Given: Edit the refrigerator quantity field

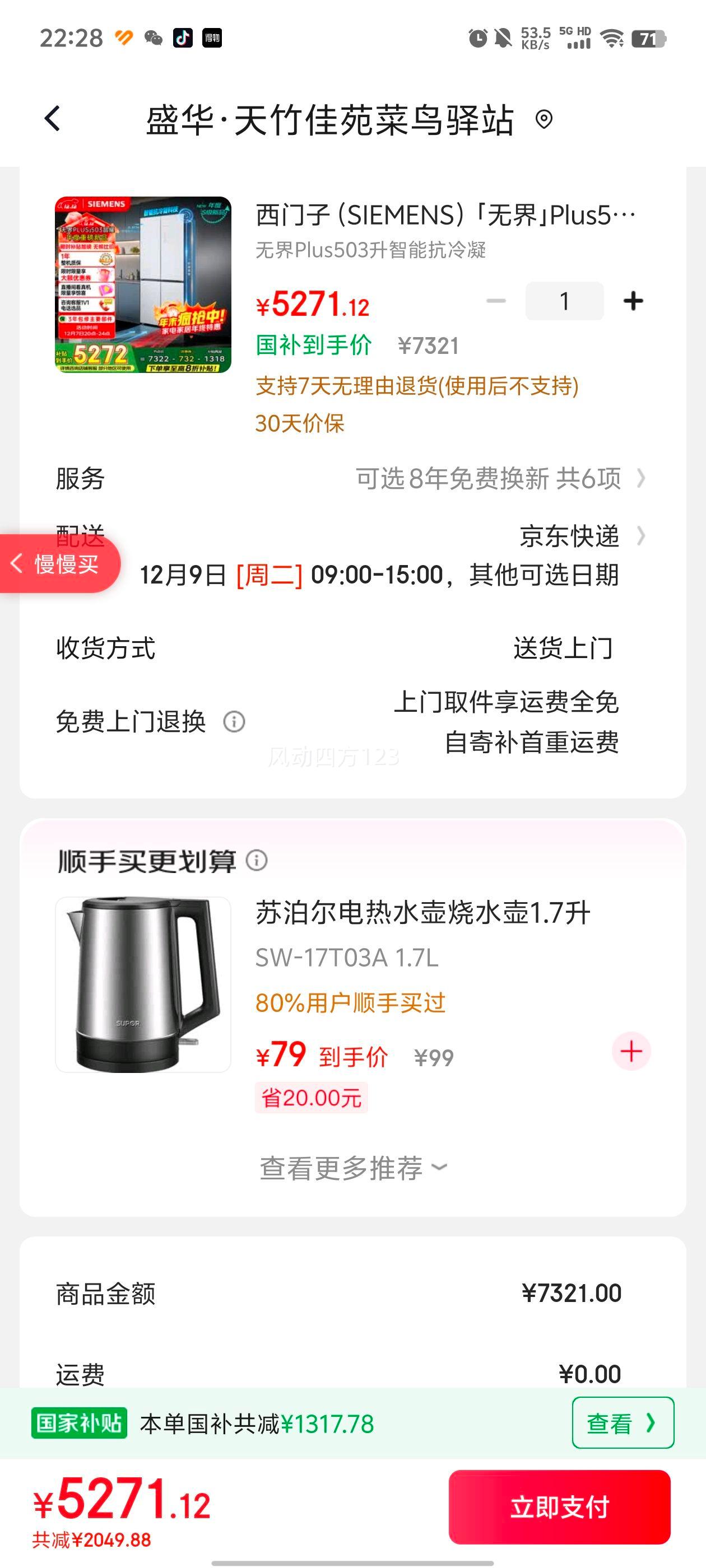Looking at the screenshot, I should (564, 301).
